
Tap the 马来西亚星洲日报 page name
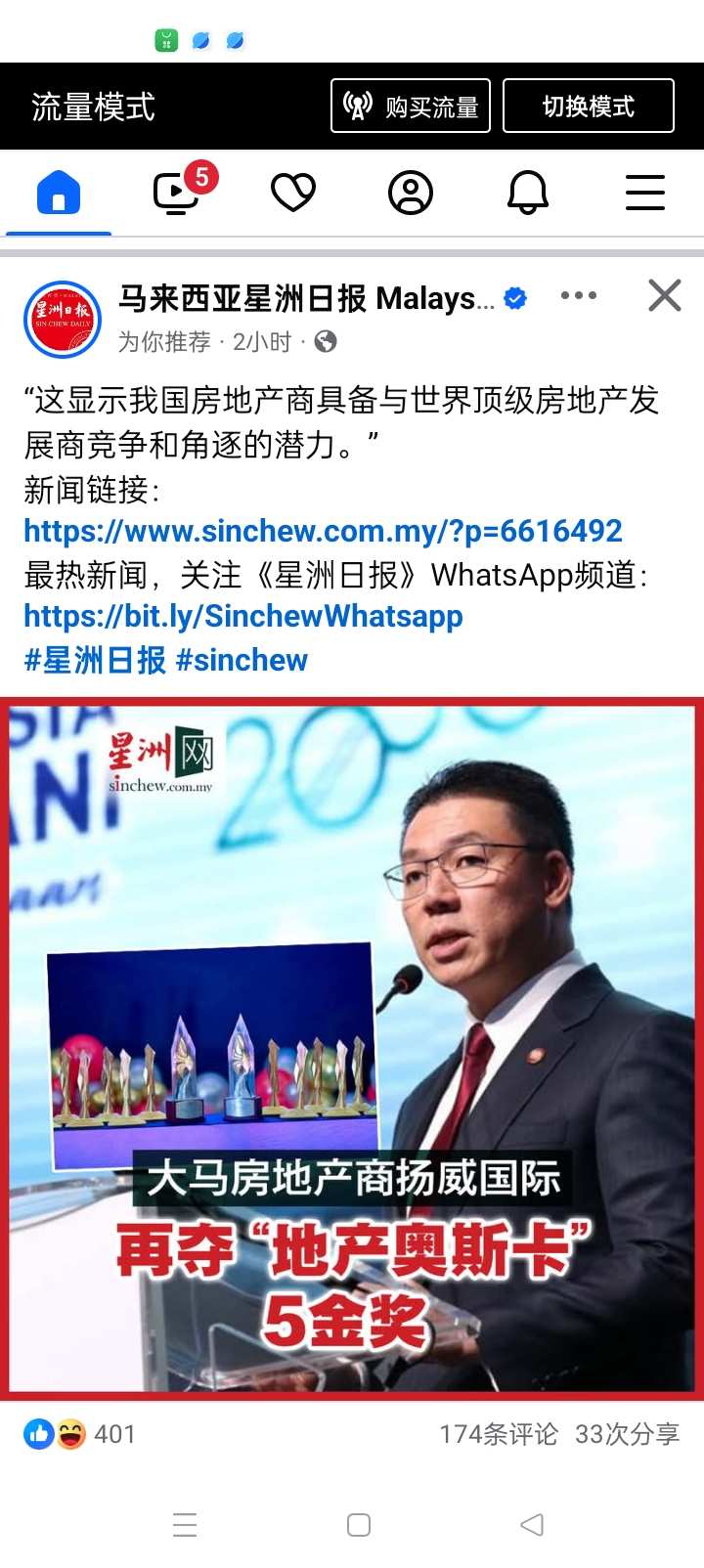305,298
